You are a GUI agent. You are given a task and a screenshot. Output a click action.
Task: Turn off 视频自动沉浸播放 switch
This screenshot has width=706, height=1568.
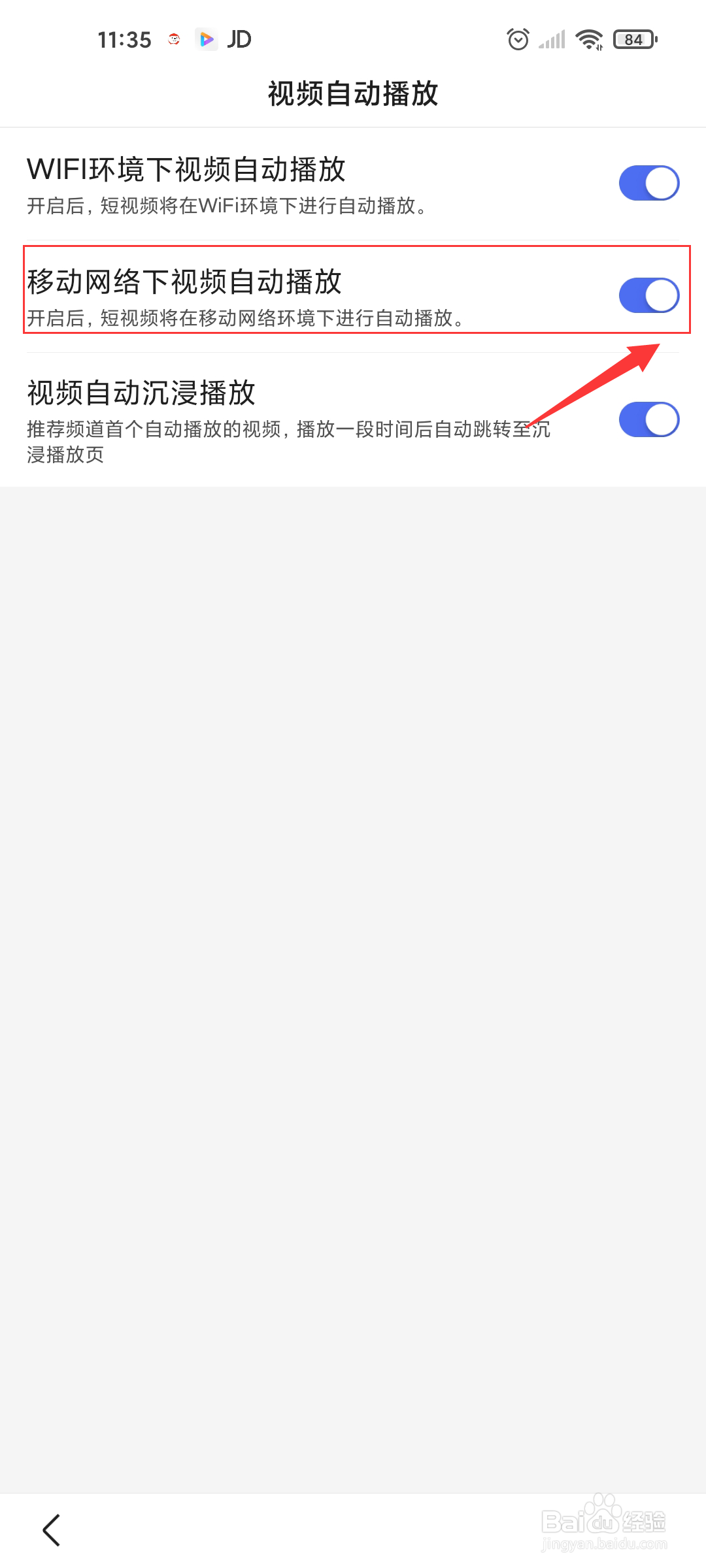click(x=649, y=419)
